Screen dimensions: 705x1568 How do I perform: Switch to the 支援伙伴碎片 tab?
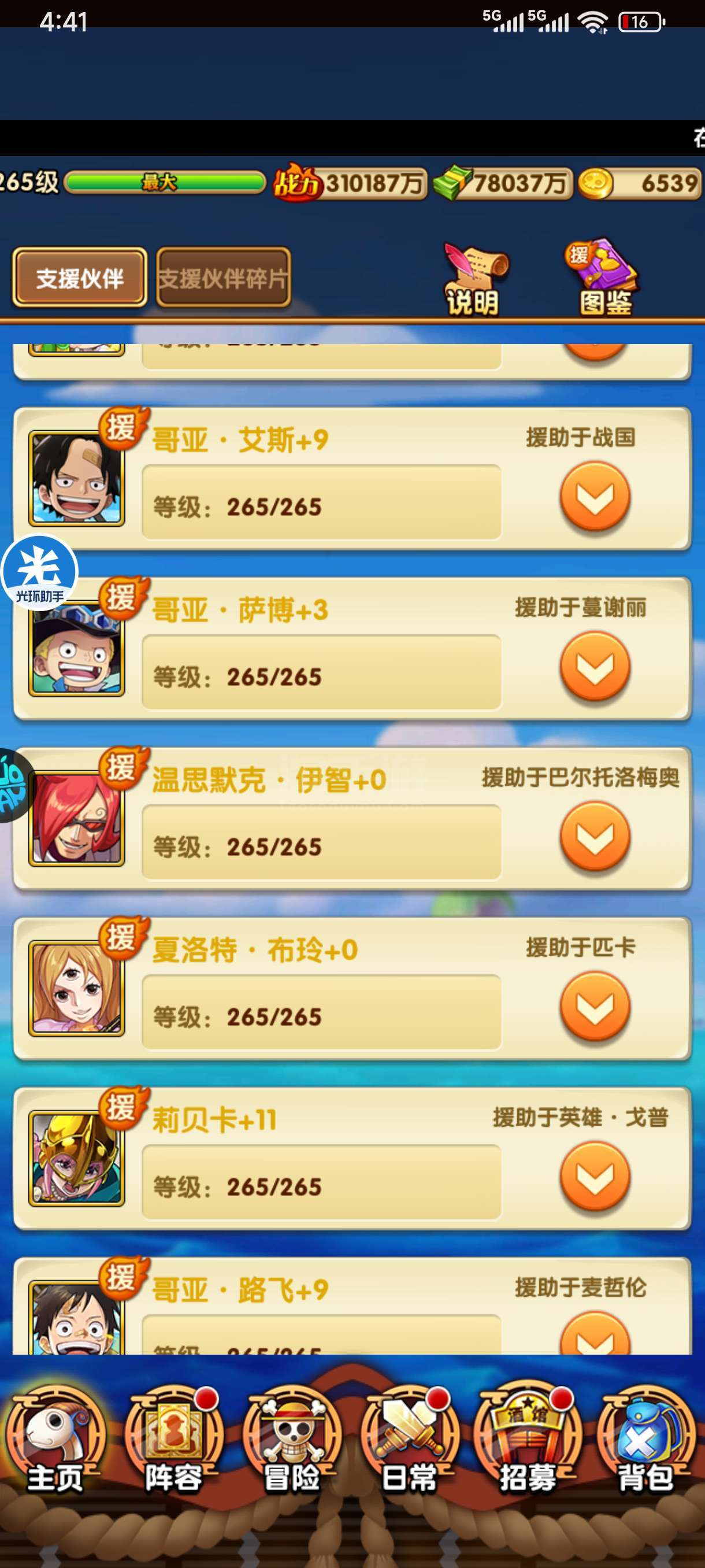pos(222,278)
